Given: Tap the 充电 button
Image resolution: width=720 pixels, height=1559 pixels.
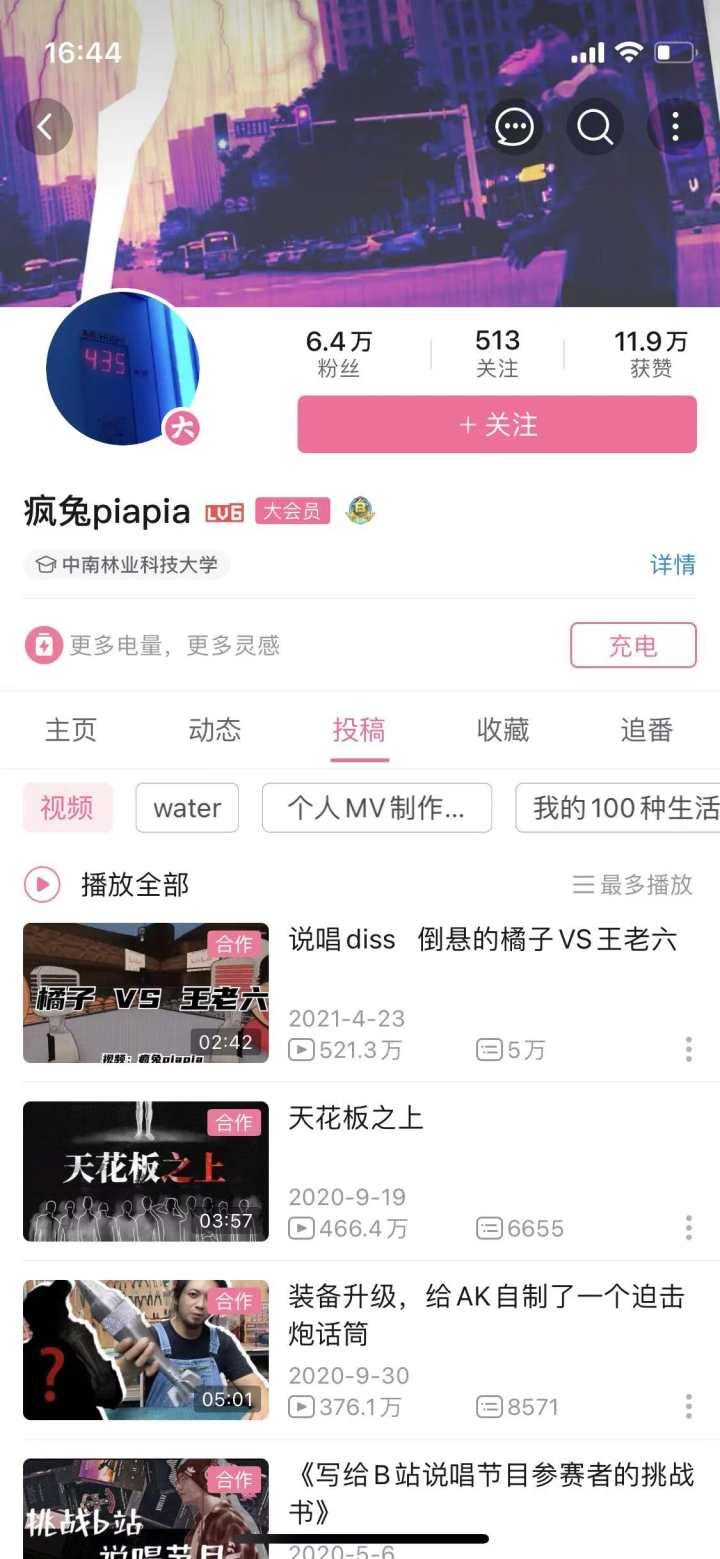Looking at the screenshot, I should (633, 646).
